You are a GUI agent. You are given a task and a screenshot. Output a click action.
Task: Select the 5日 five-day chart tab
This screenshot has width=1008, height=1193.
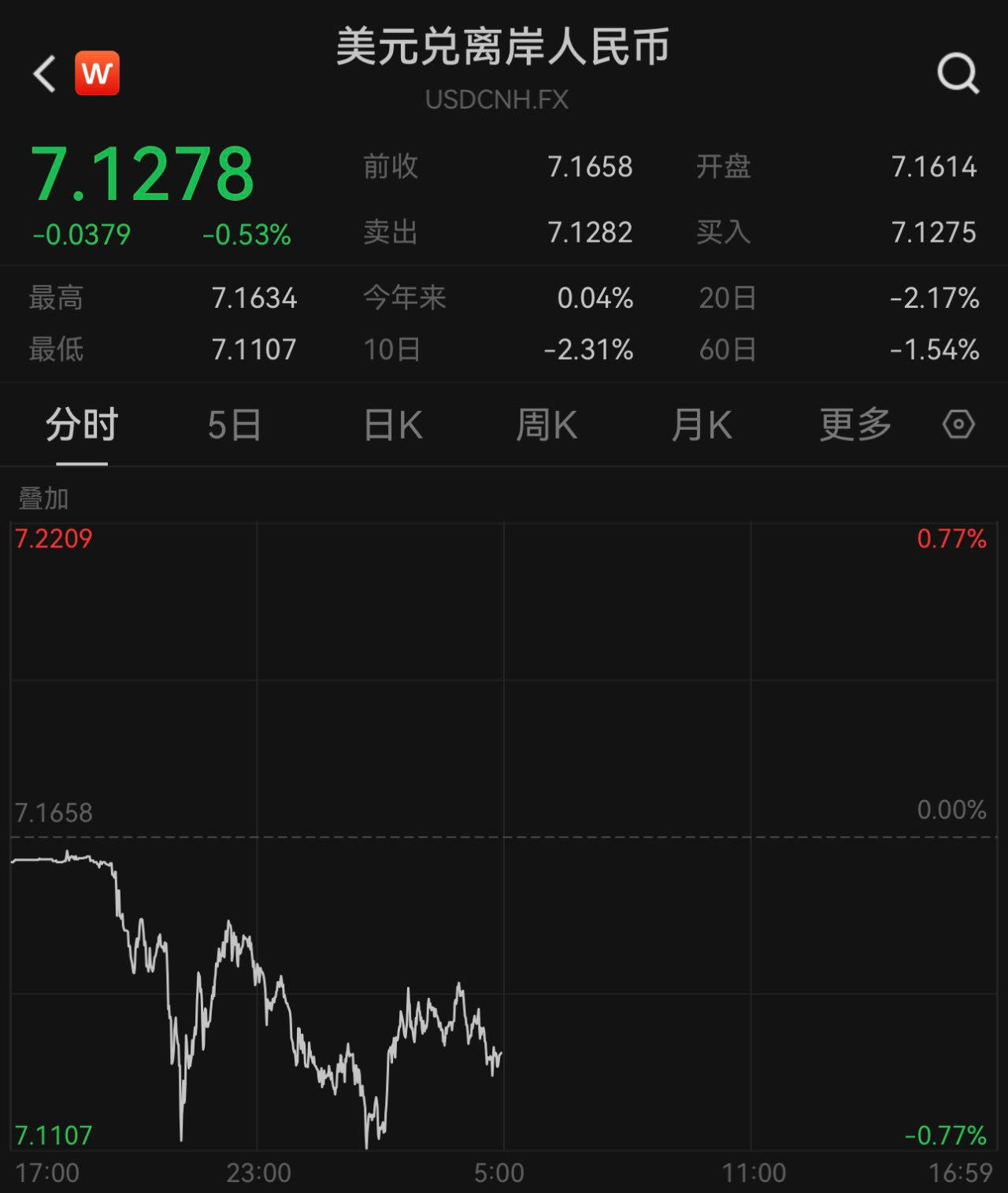pos(234,424)
